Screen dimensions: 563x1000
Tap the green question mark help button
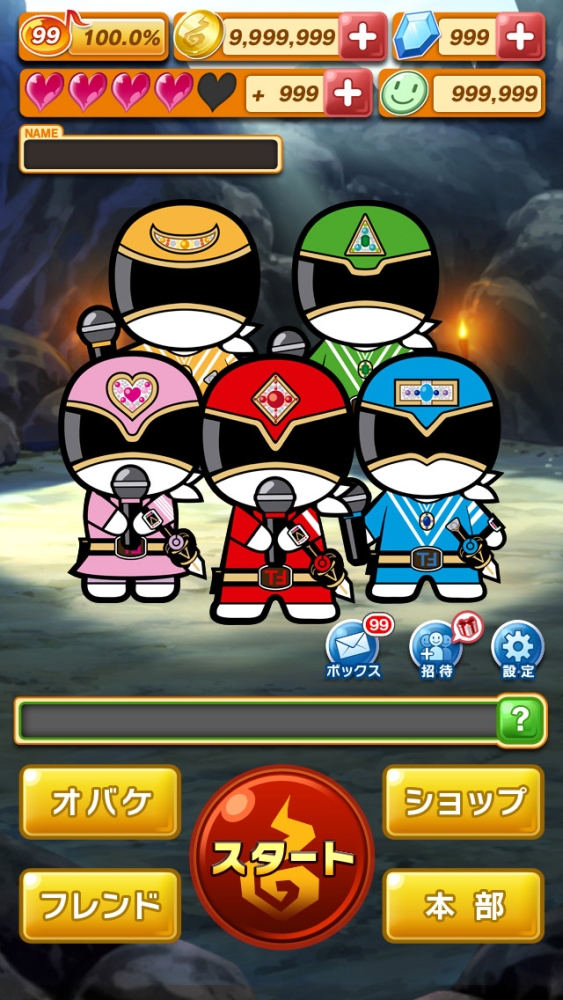pyautogui.click(x=521, y=720)
